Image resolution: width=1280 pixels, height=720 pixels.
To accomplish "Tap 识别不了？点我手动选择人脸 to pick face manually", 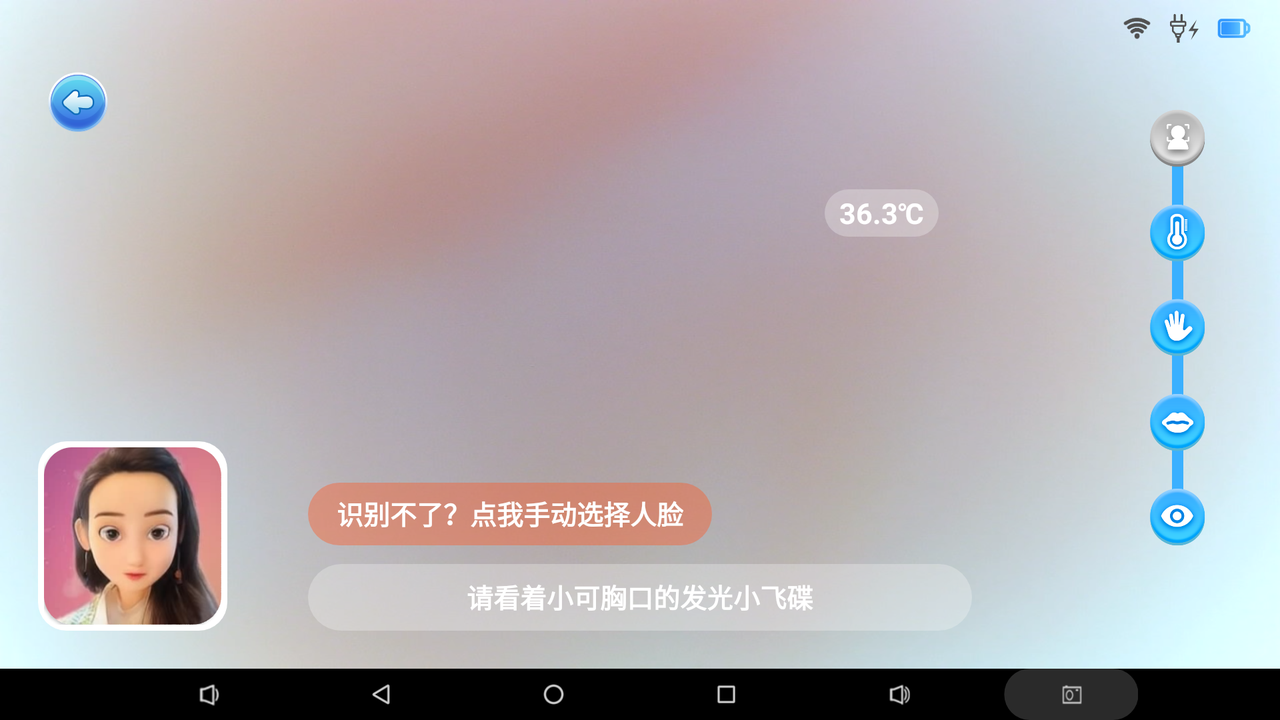I will [x=510, y=515].
